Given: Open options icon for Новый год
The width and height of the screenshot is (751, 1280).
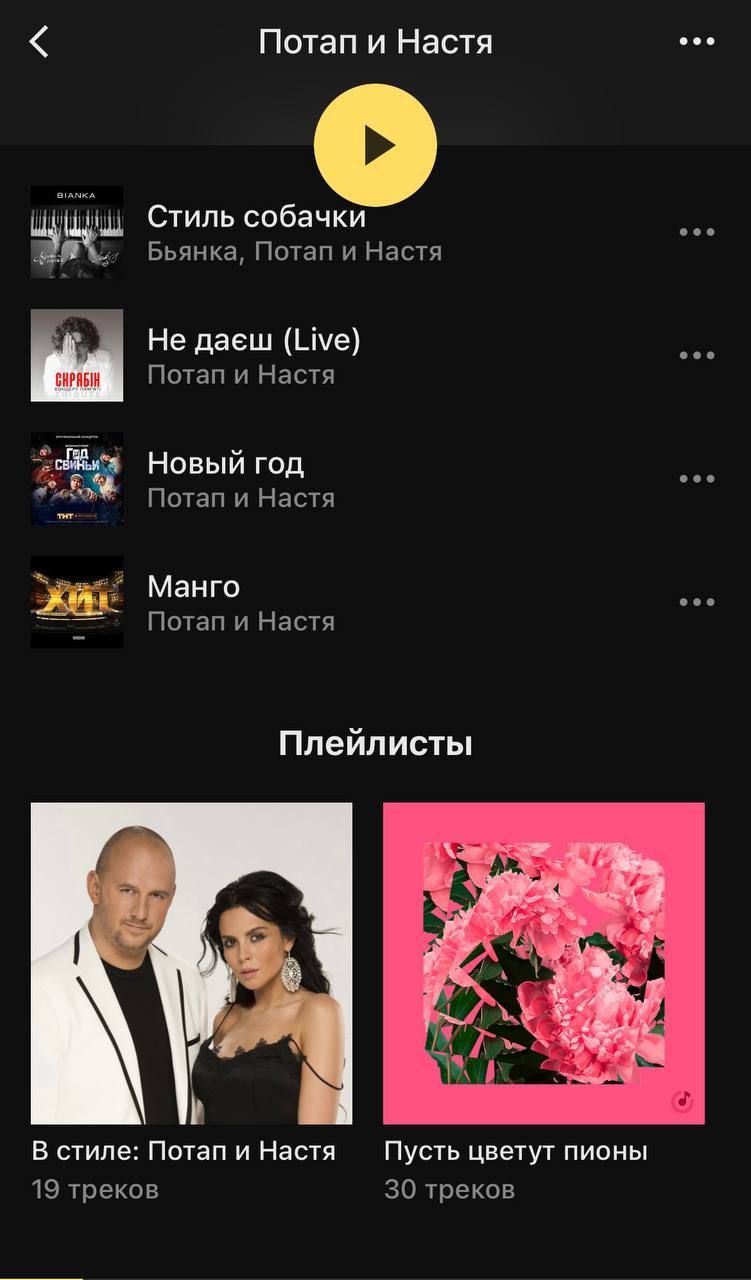Looking at the screenshot, I should [x=694, y=480].
